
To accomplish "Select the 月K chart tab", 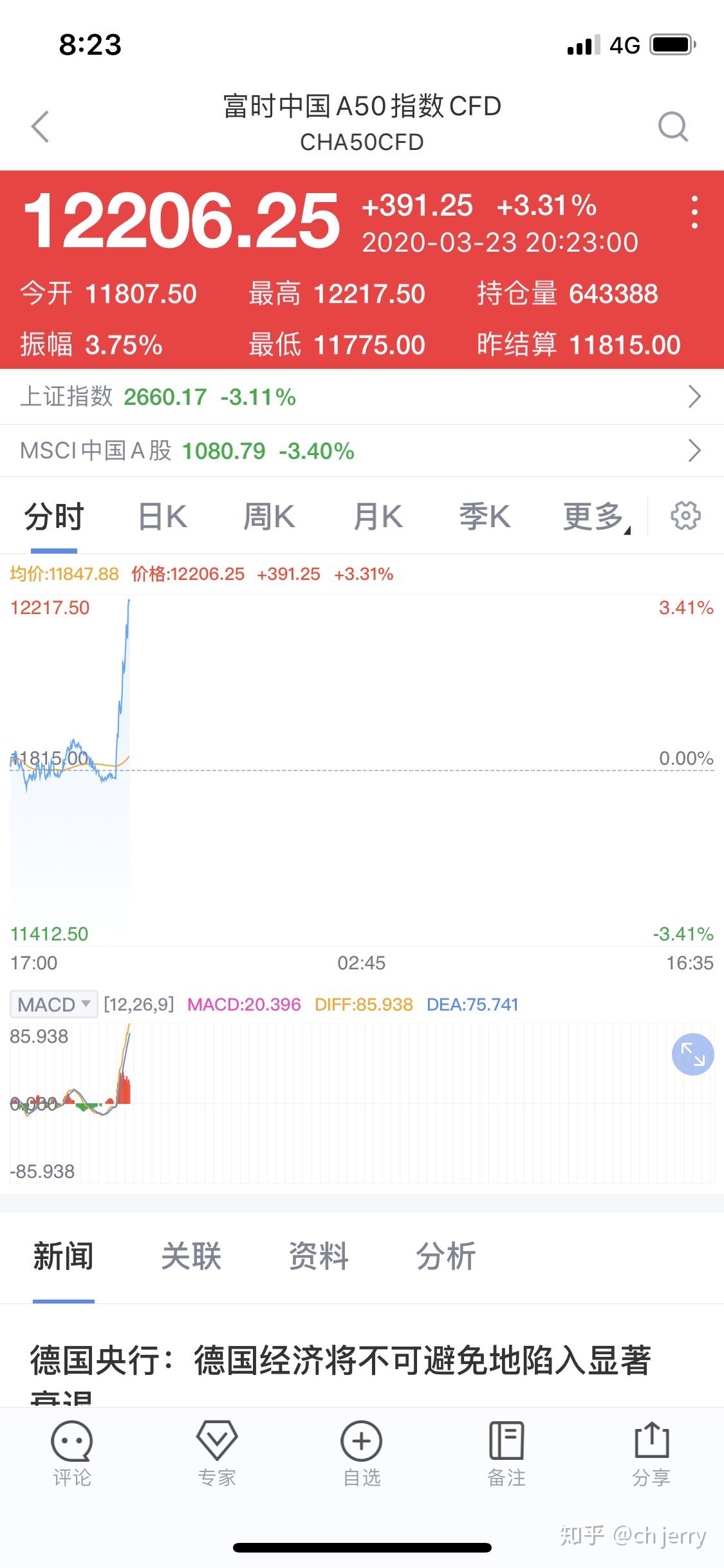I will tap(378, 517).
